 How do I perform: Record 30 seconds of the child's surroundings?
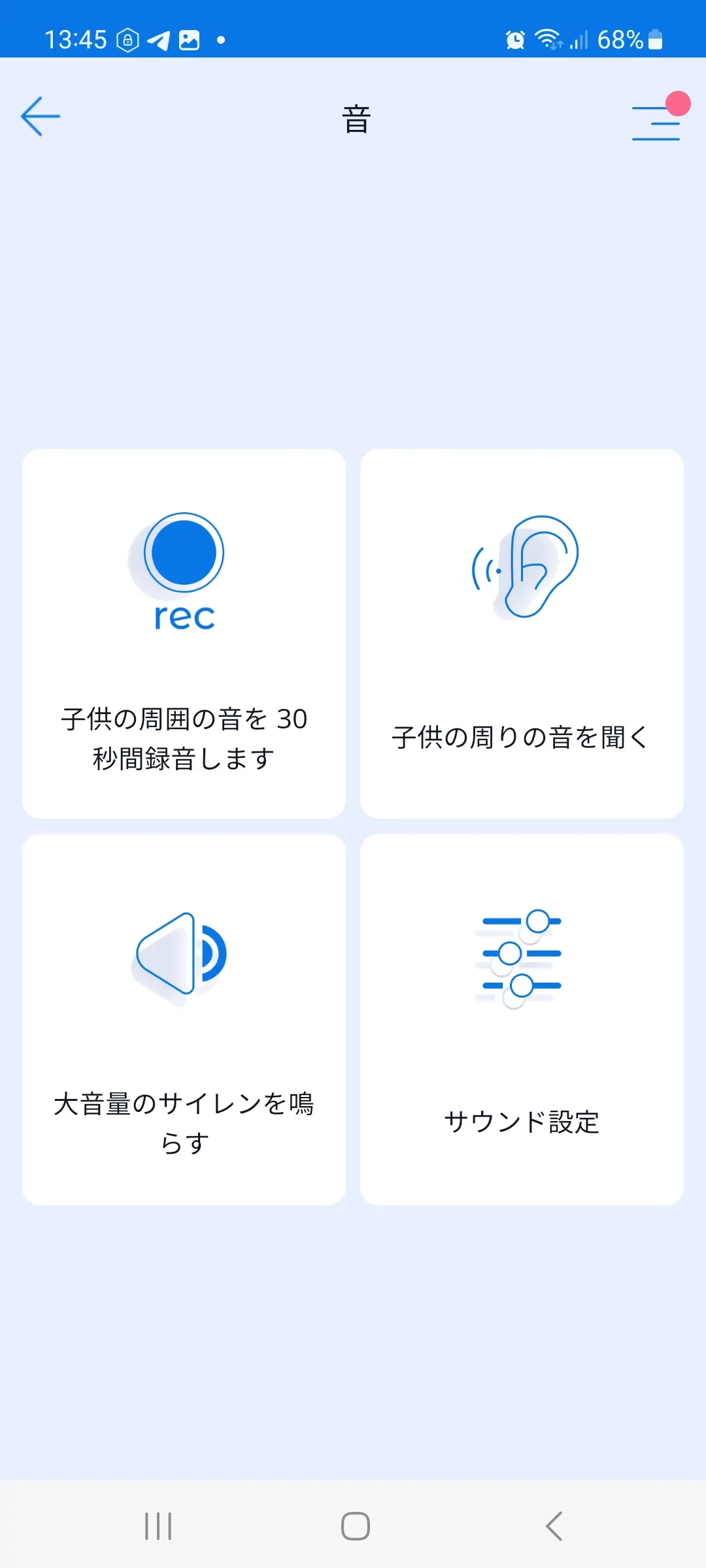pyautogui.click(x=184, y=633)
